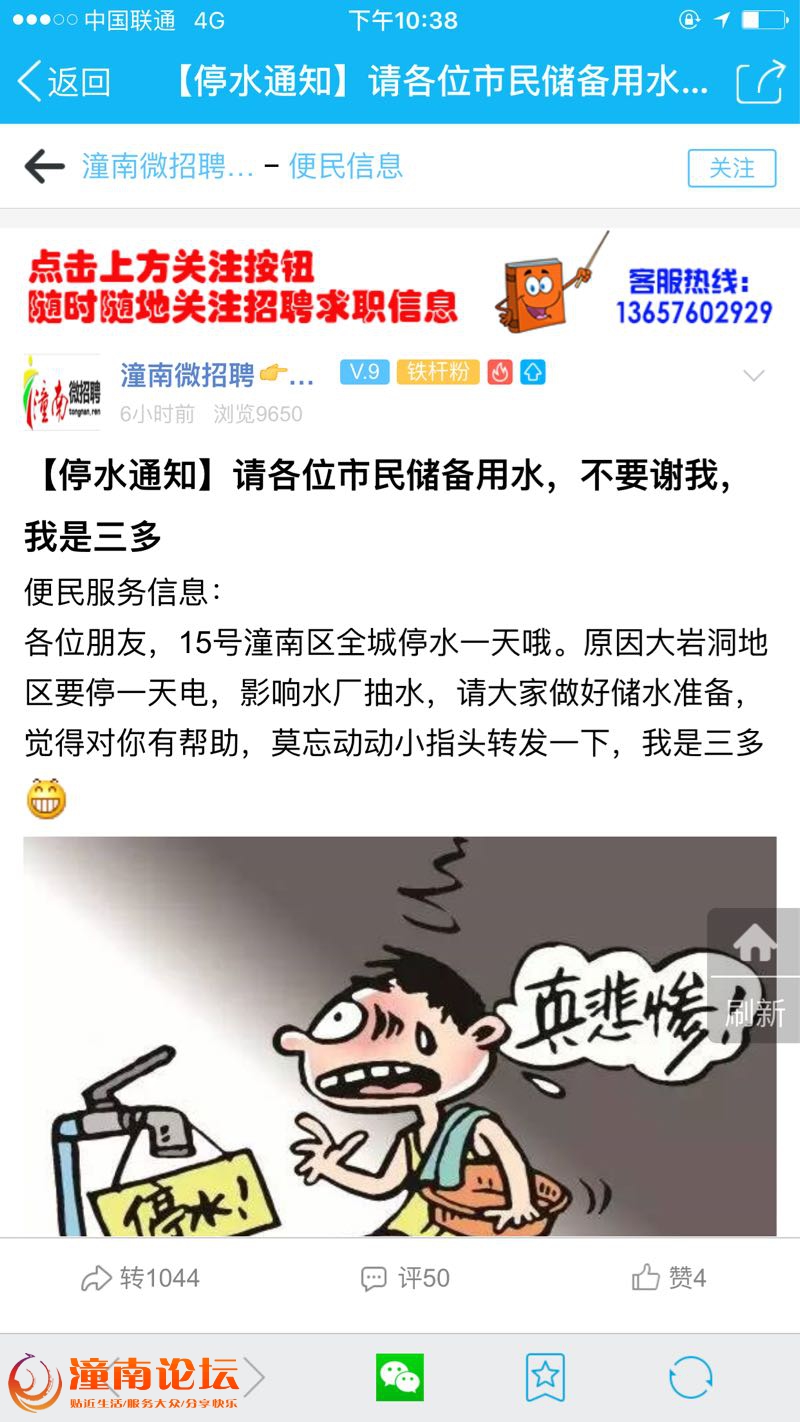Go back with the 返回 button

(x=64, y=81)
